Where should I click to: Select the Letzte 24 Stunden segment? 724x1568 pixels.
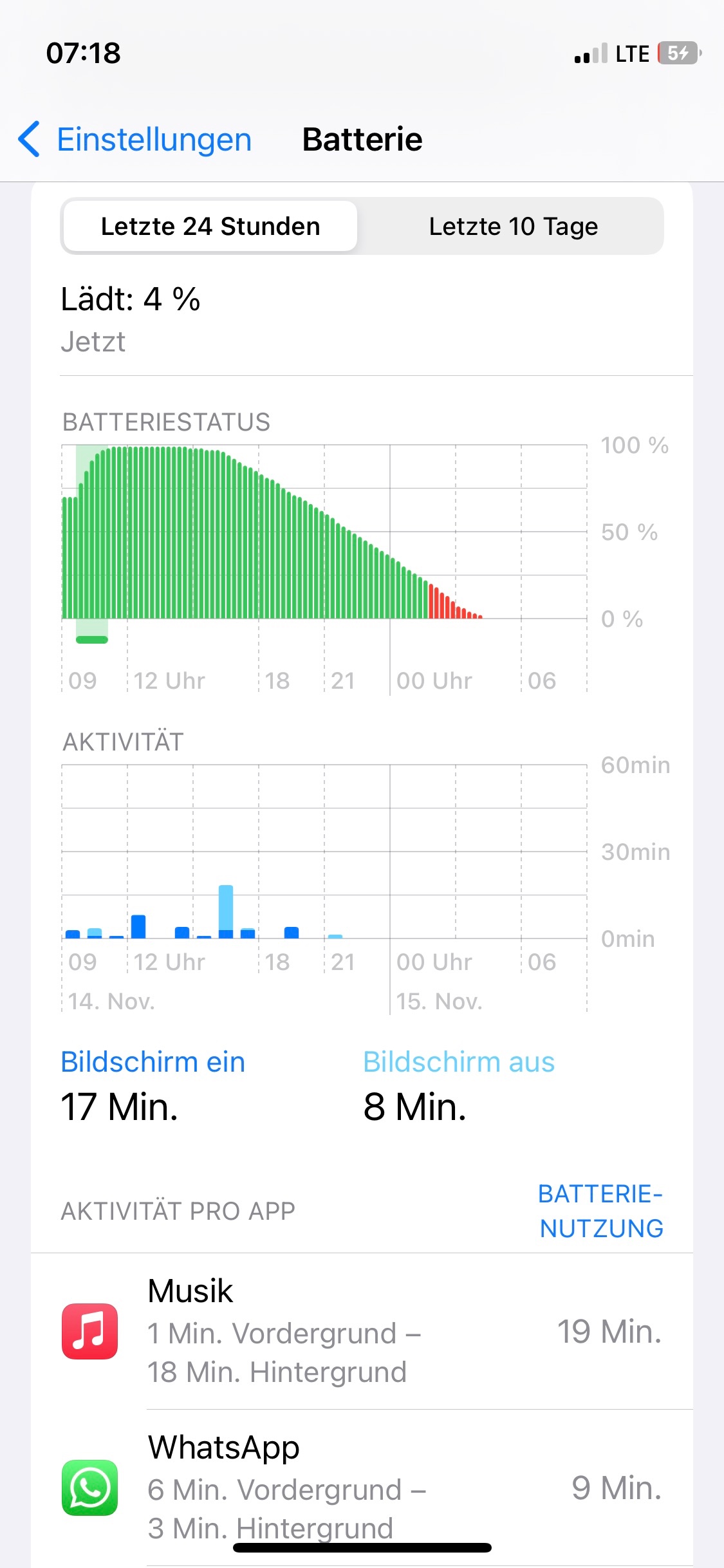click(x=210, y=227)
